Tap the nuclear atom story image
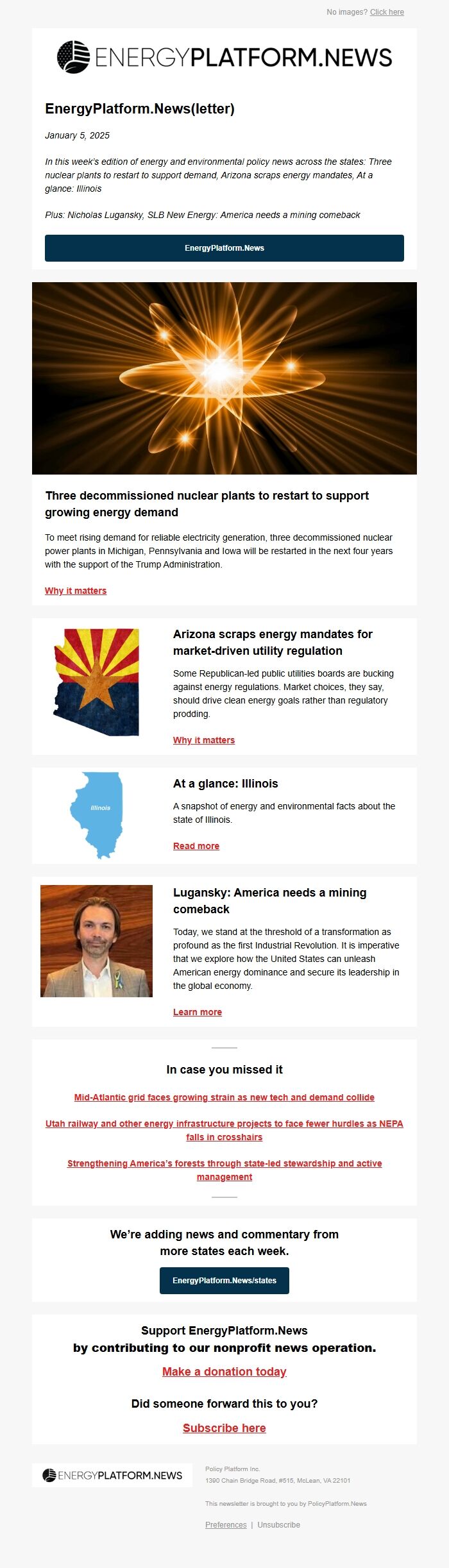The image size is (449, 1568). point(224,378)
